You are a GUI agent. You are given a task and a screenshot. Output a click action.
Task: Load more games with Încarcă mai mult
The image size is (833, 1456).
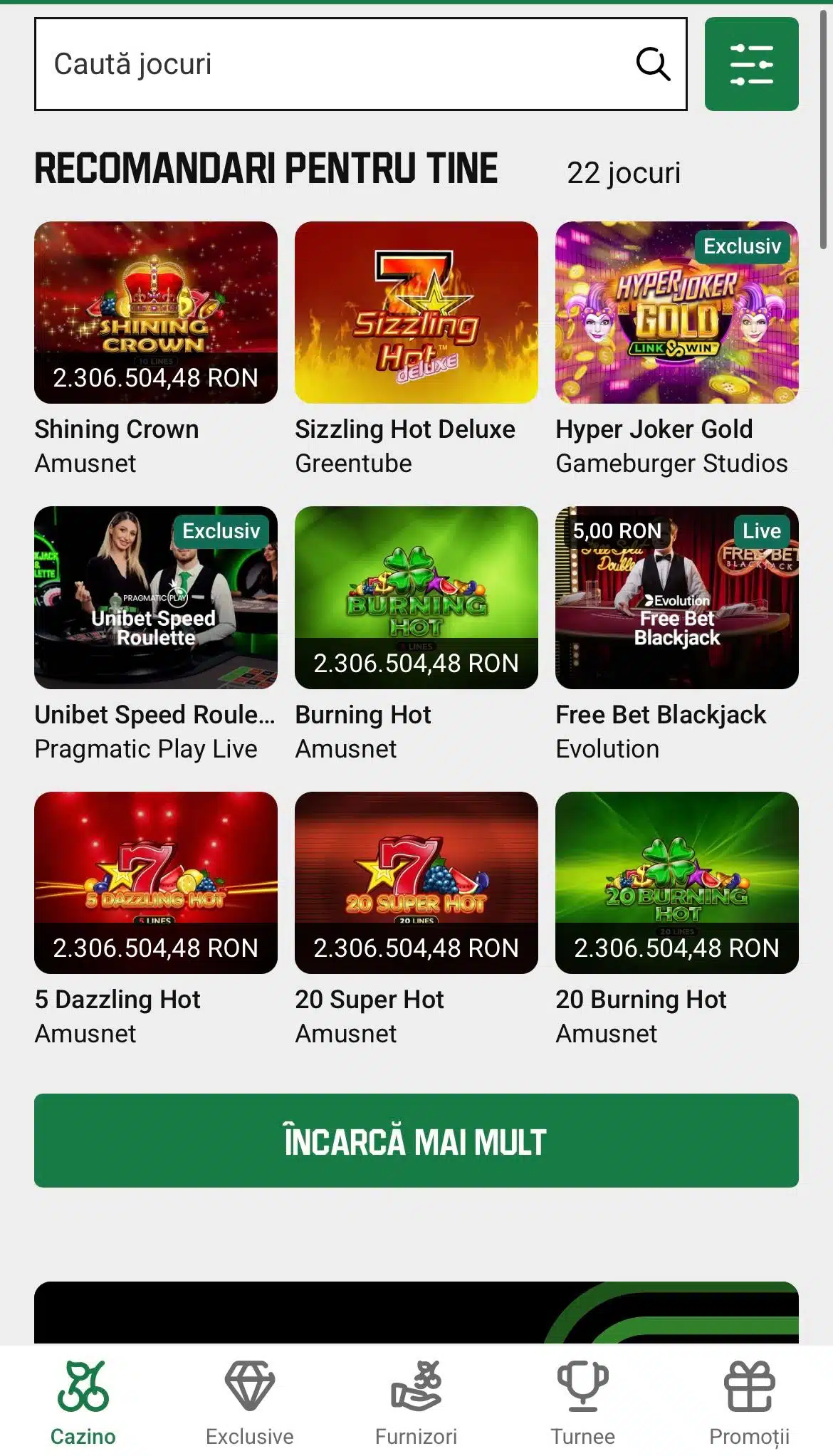coord(416,1141)
